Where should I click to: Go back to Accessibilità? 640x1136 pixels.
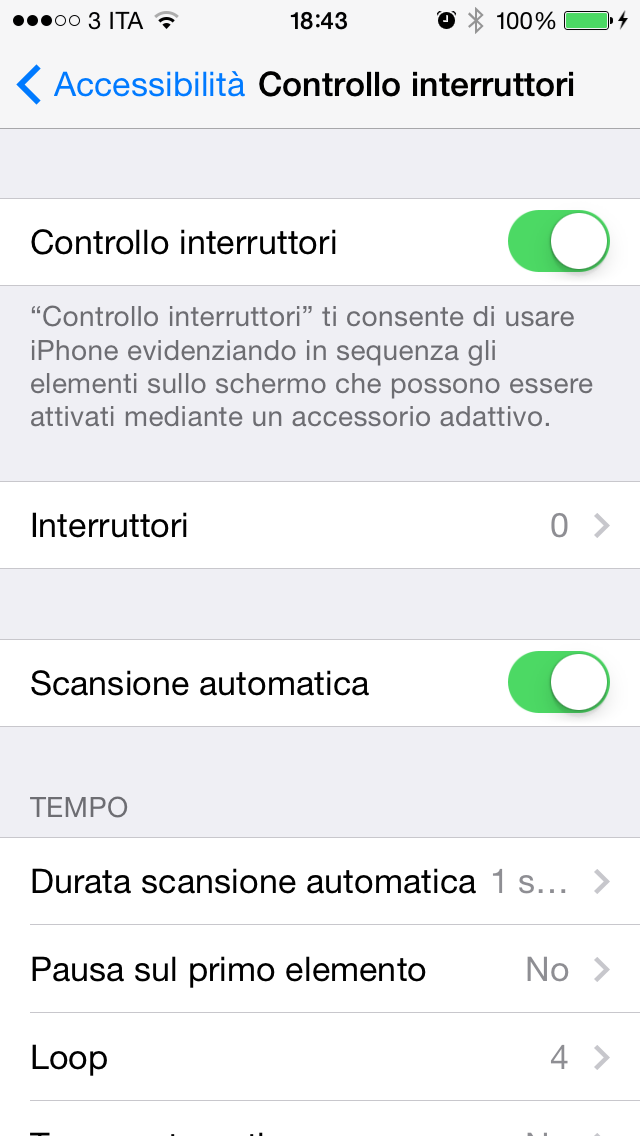point(130,85)
